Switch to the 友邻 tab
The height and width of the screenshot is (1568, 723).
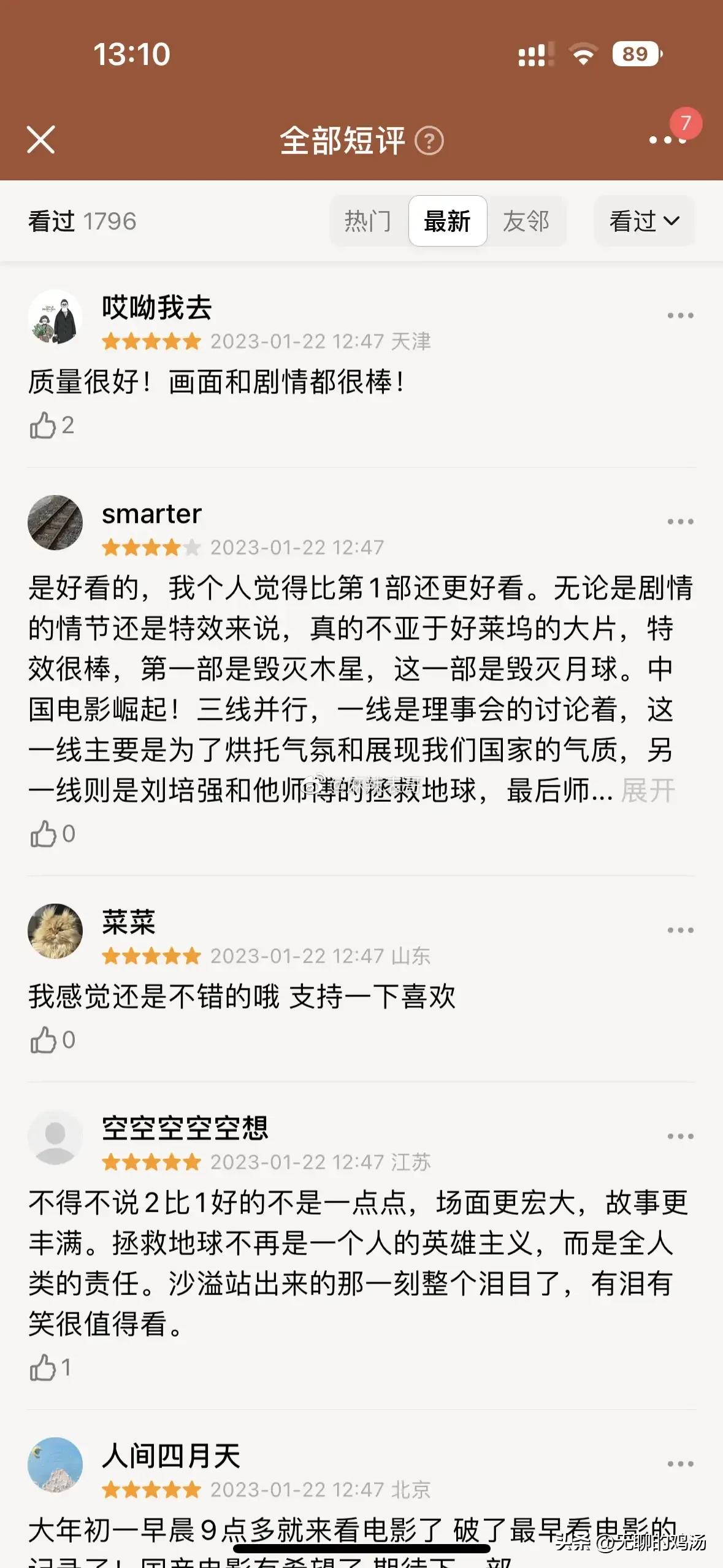tap(528, 221)
